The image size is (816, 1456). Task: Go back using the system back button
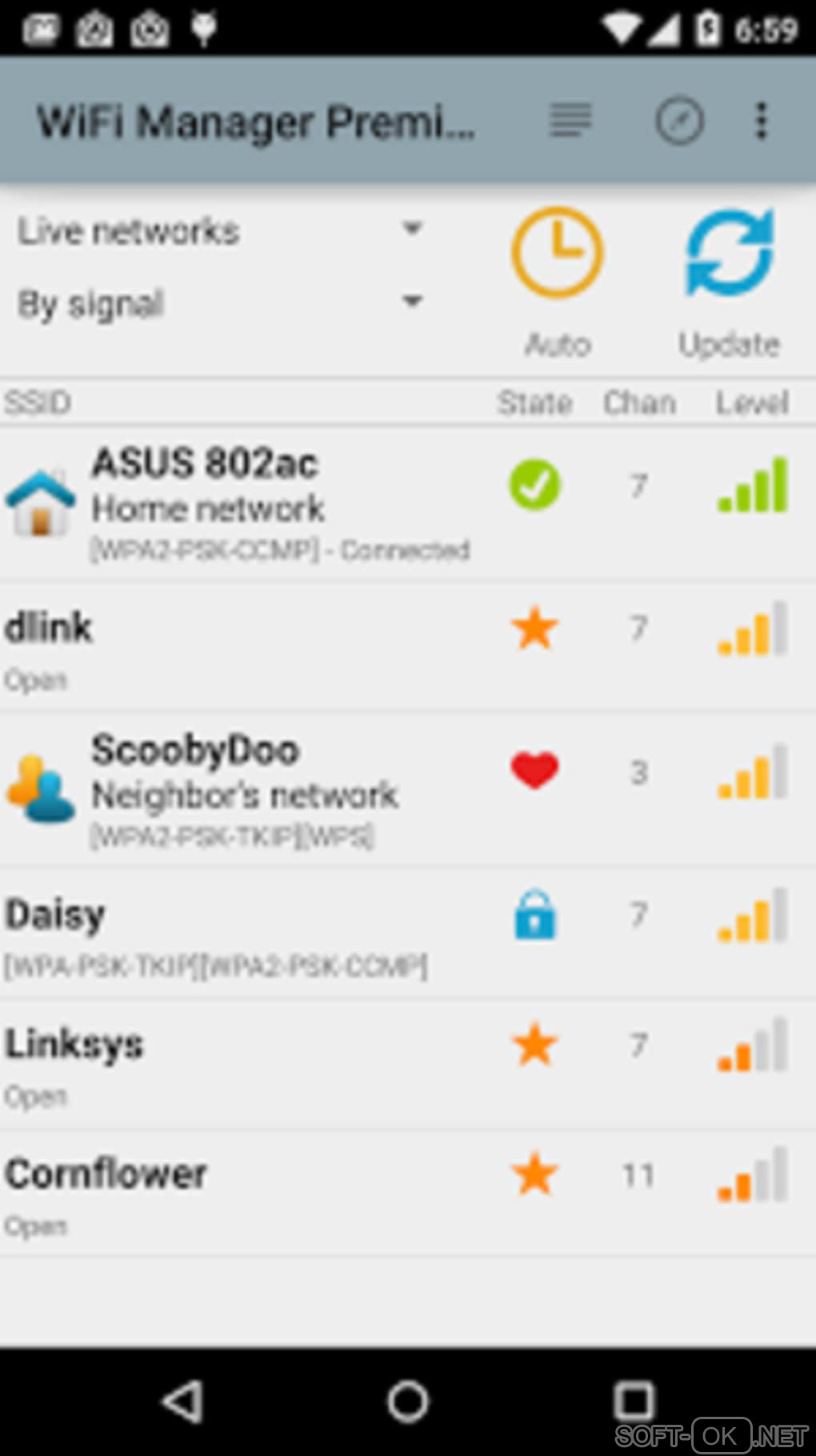click(182, 1402)
